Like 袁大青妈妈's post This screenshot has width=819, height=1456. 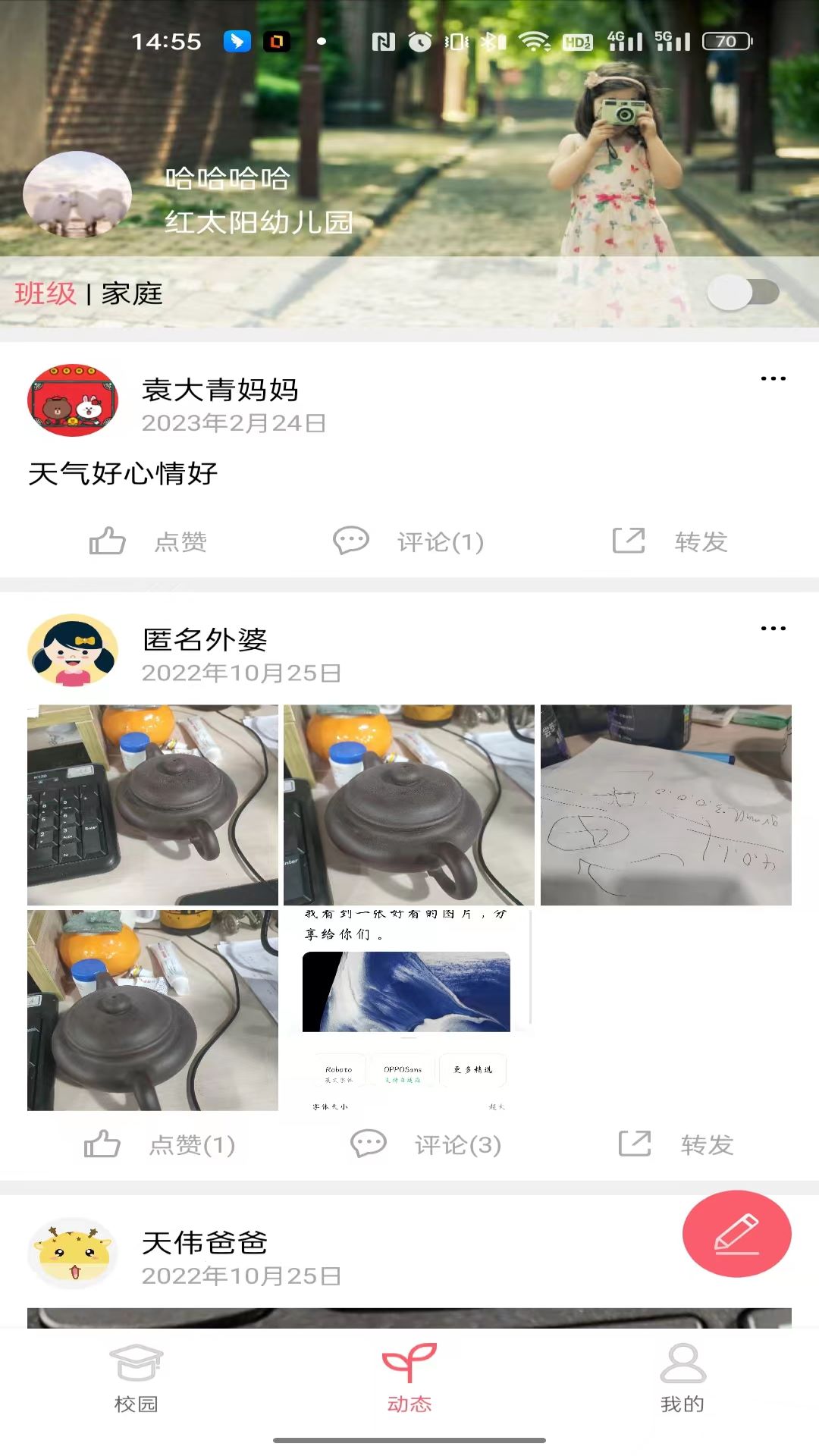coord(149,541)
